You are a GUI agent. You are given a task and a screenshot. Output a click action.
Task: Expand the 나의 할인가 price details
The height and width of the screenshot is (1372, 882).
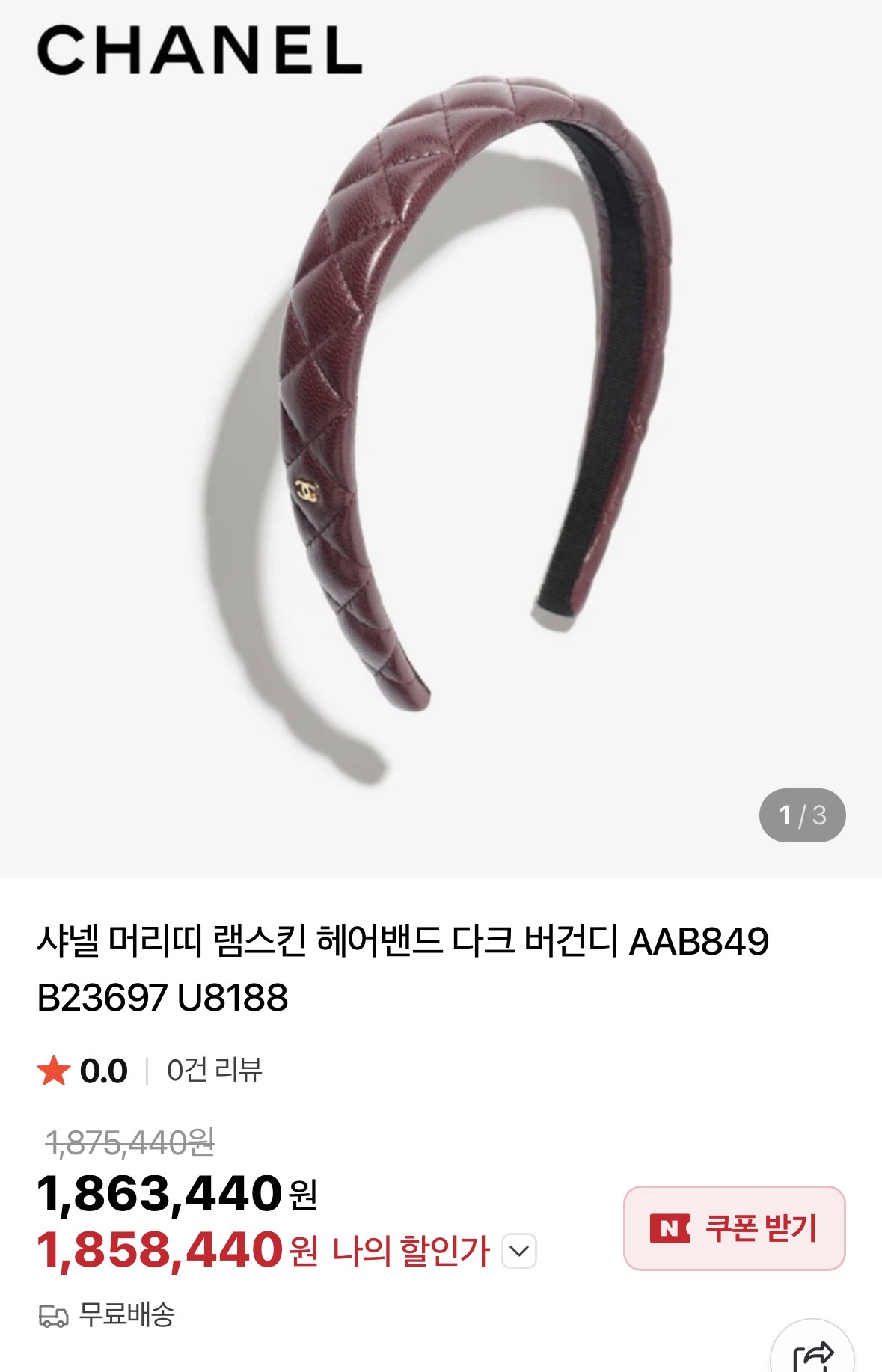pos(518,1250)
